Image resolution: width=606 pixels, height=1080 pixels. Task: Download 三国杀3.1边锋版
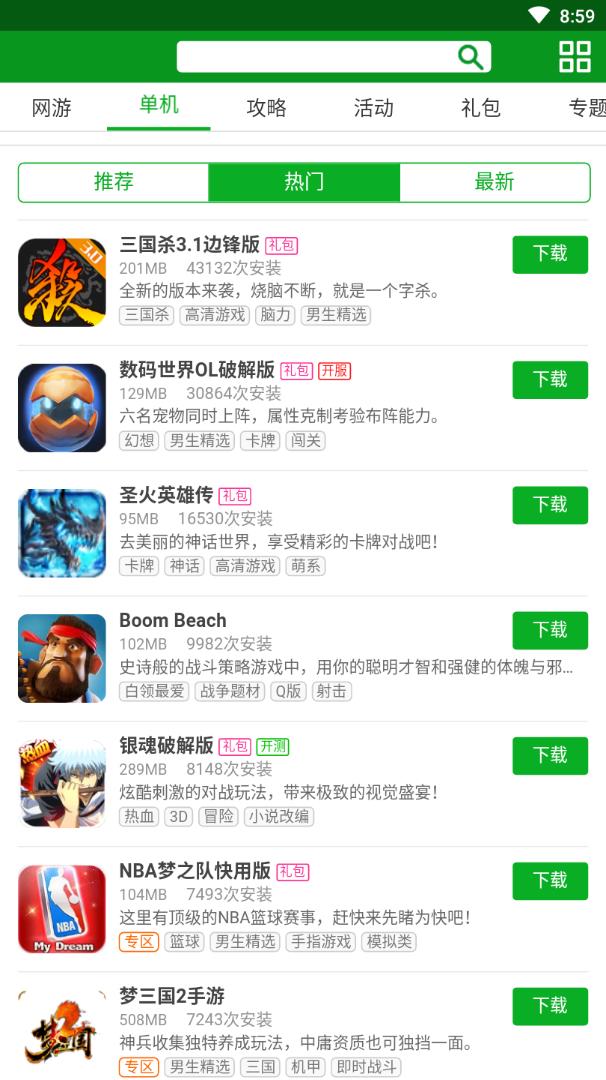click(549, 254)
